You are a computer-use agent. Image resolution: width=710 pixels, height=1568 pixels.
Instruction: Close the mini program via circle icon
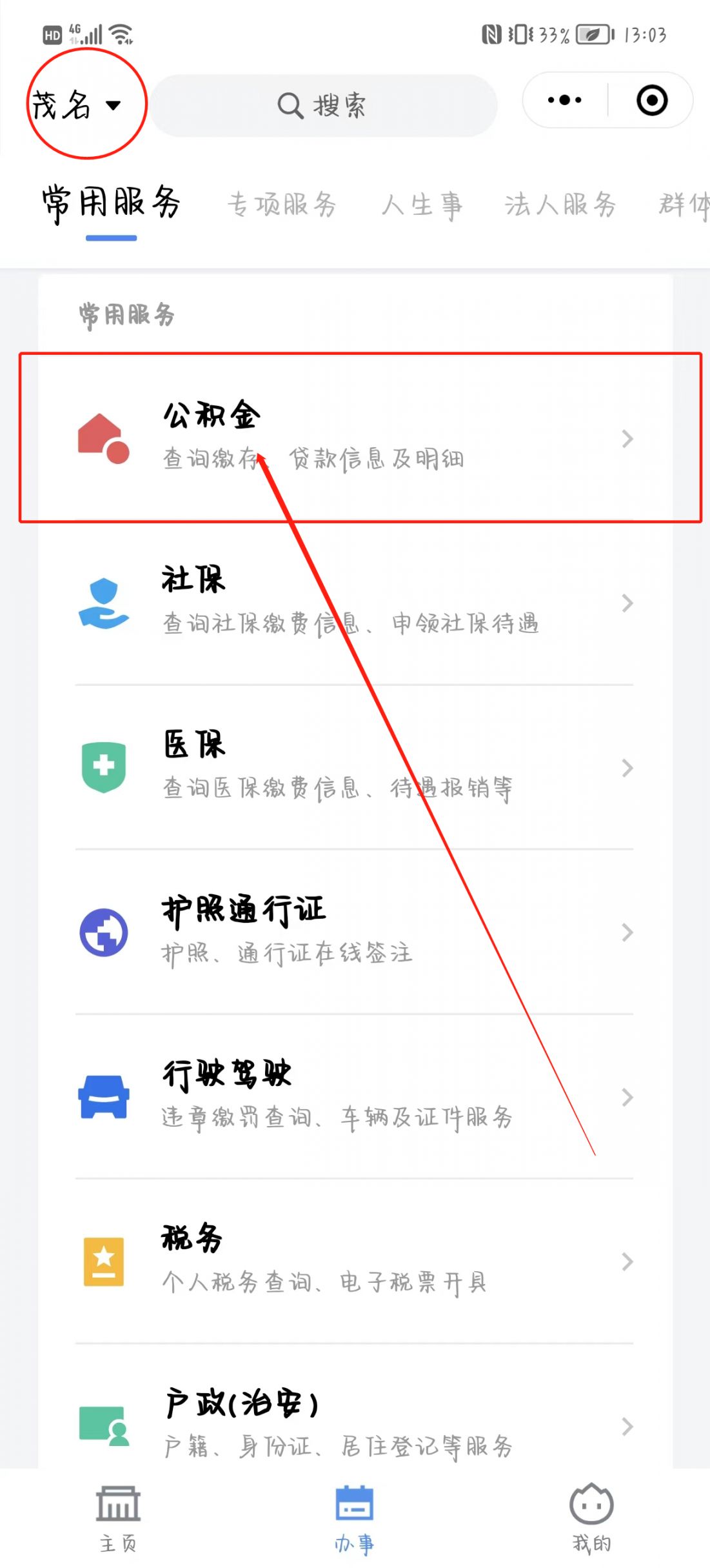[651, 100]
